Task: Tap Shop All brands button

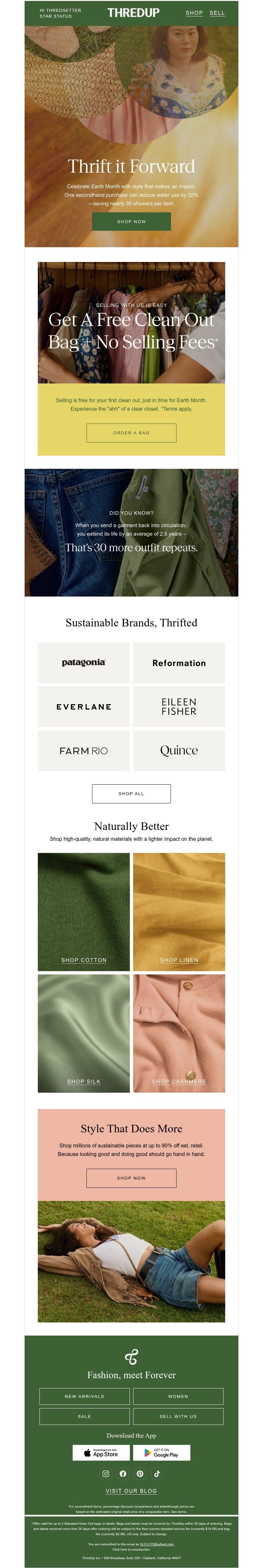Action: [x=131, y=794]
